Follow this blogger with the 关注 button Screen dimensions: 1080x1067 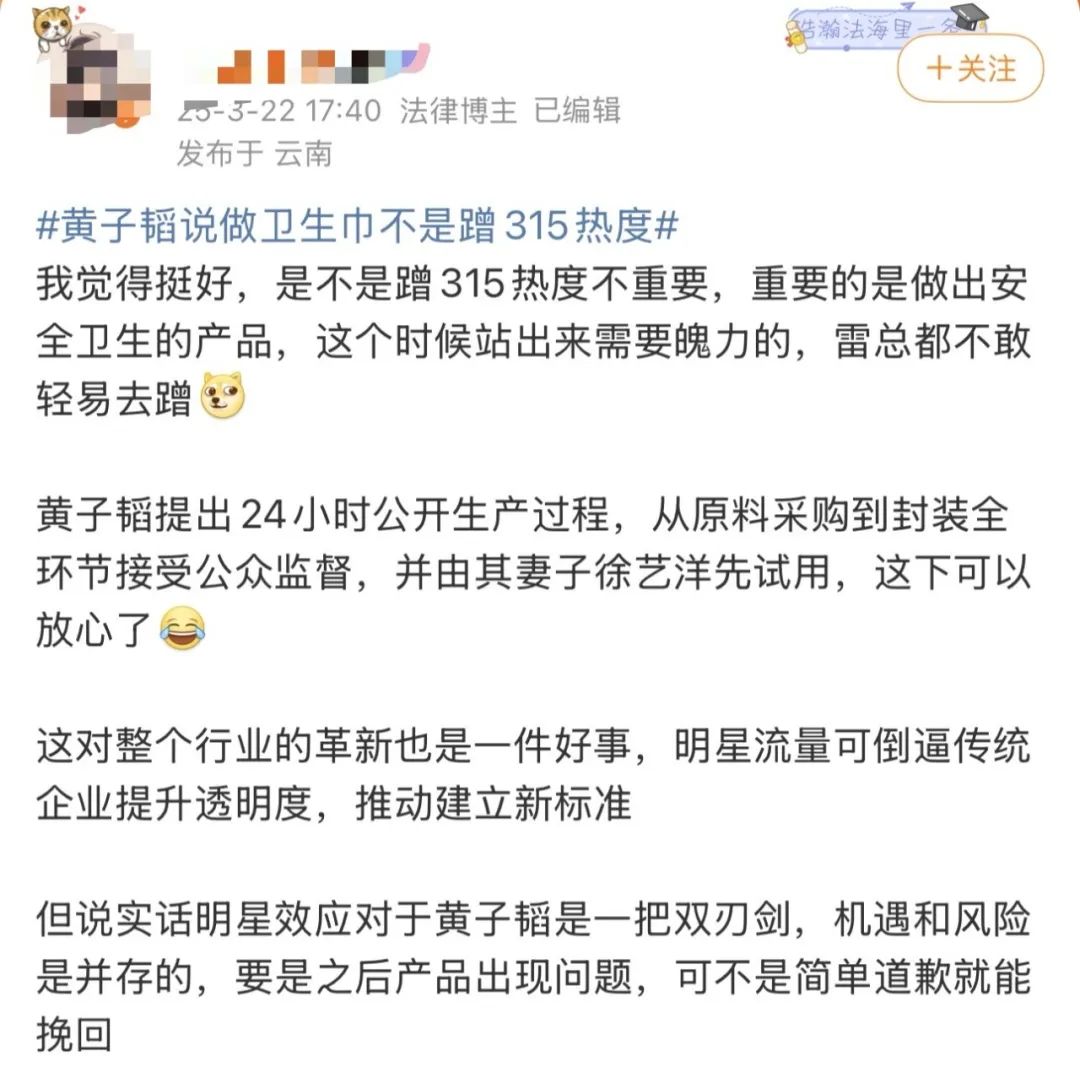click(970, 69)
